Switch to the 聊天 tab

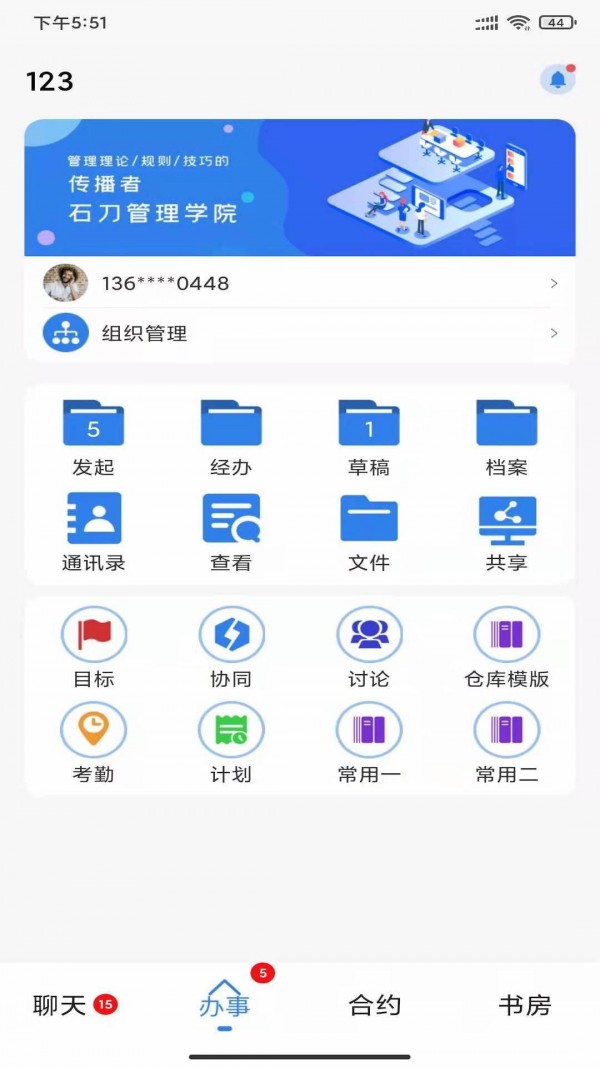[62, 1005]
